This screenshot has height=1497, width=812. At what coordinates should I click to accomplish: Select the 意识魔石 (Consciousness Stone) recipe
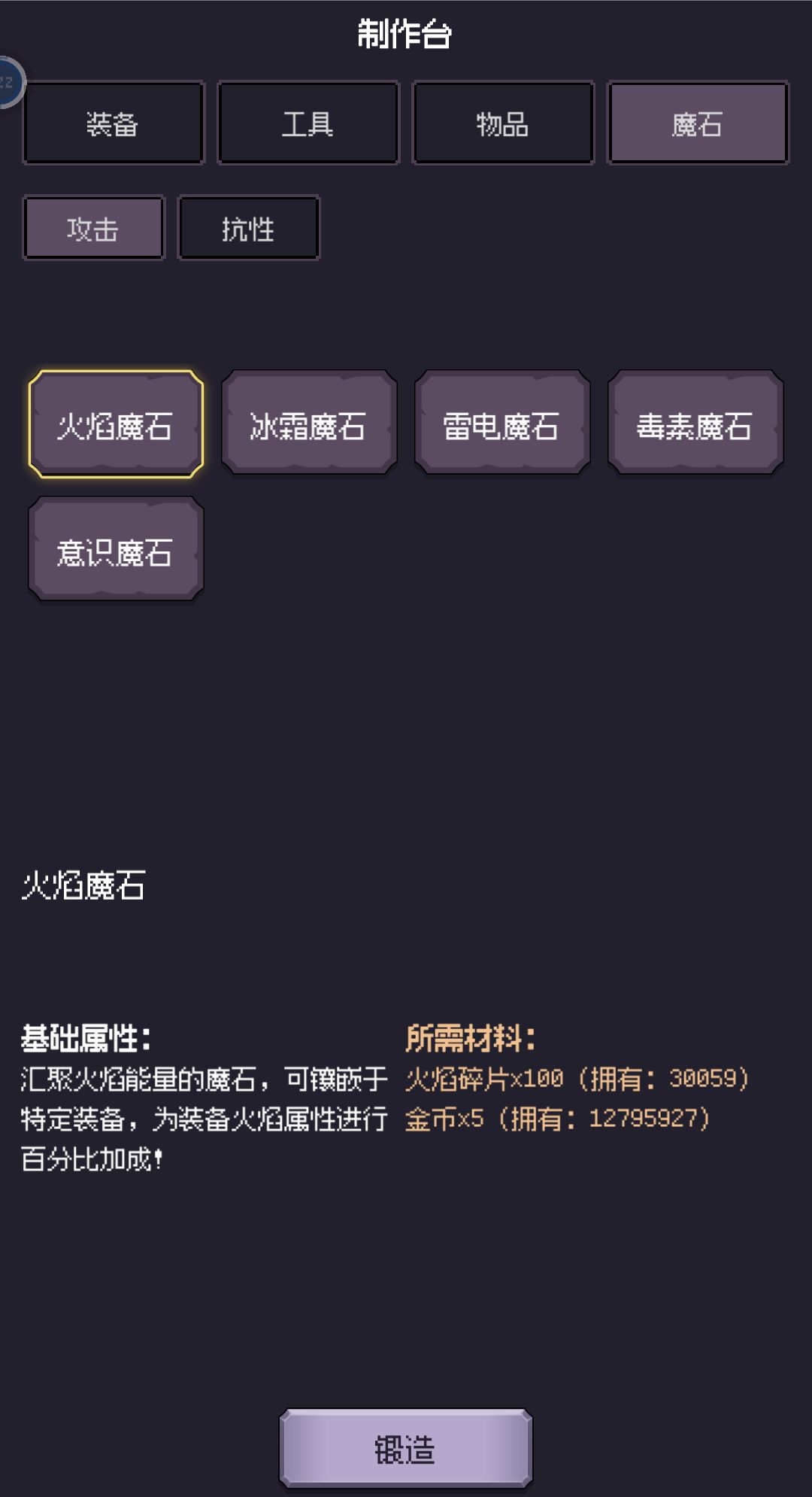[116, 549]
